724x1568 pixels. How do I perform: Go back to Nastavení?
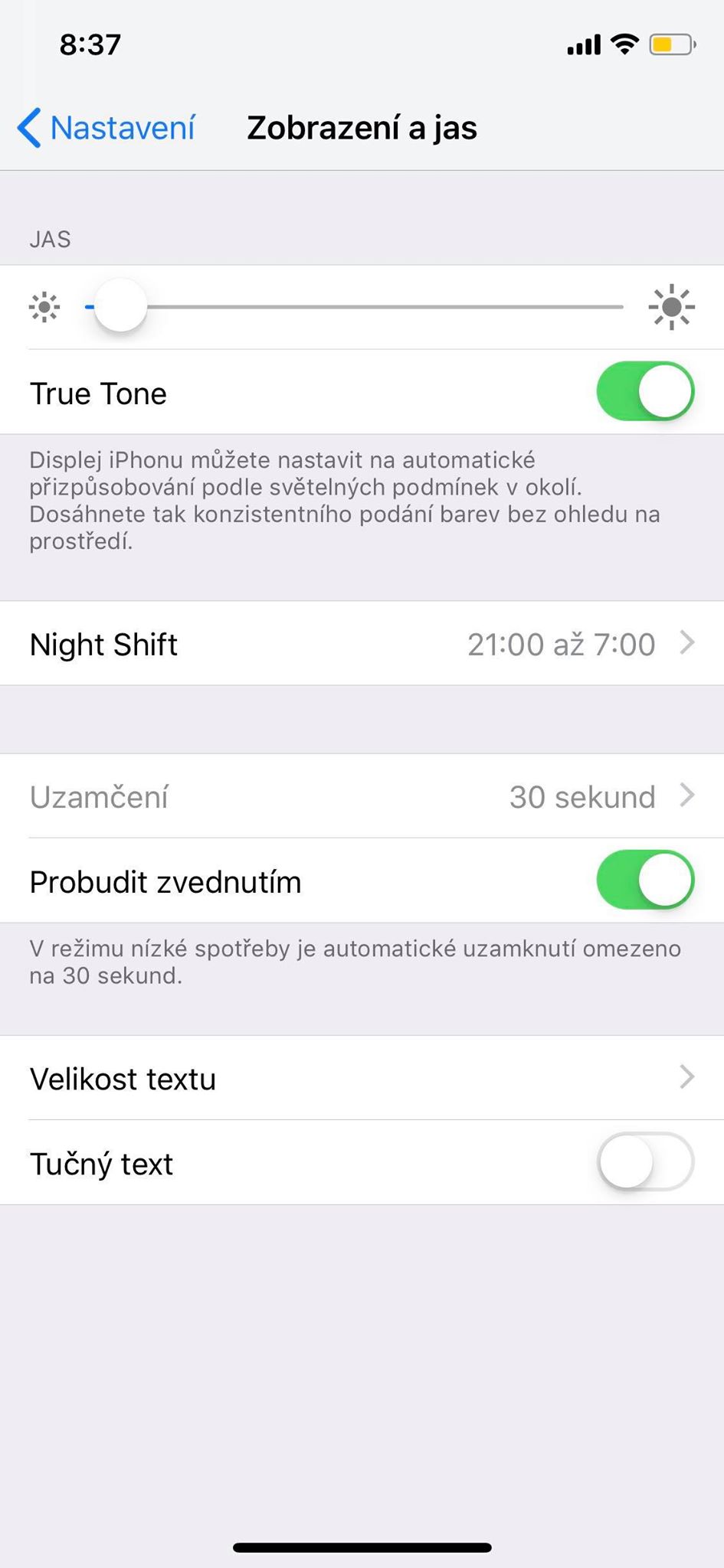[106, 128]
